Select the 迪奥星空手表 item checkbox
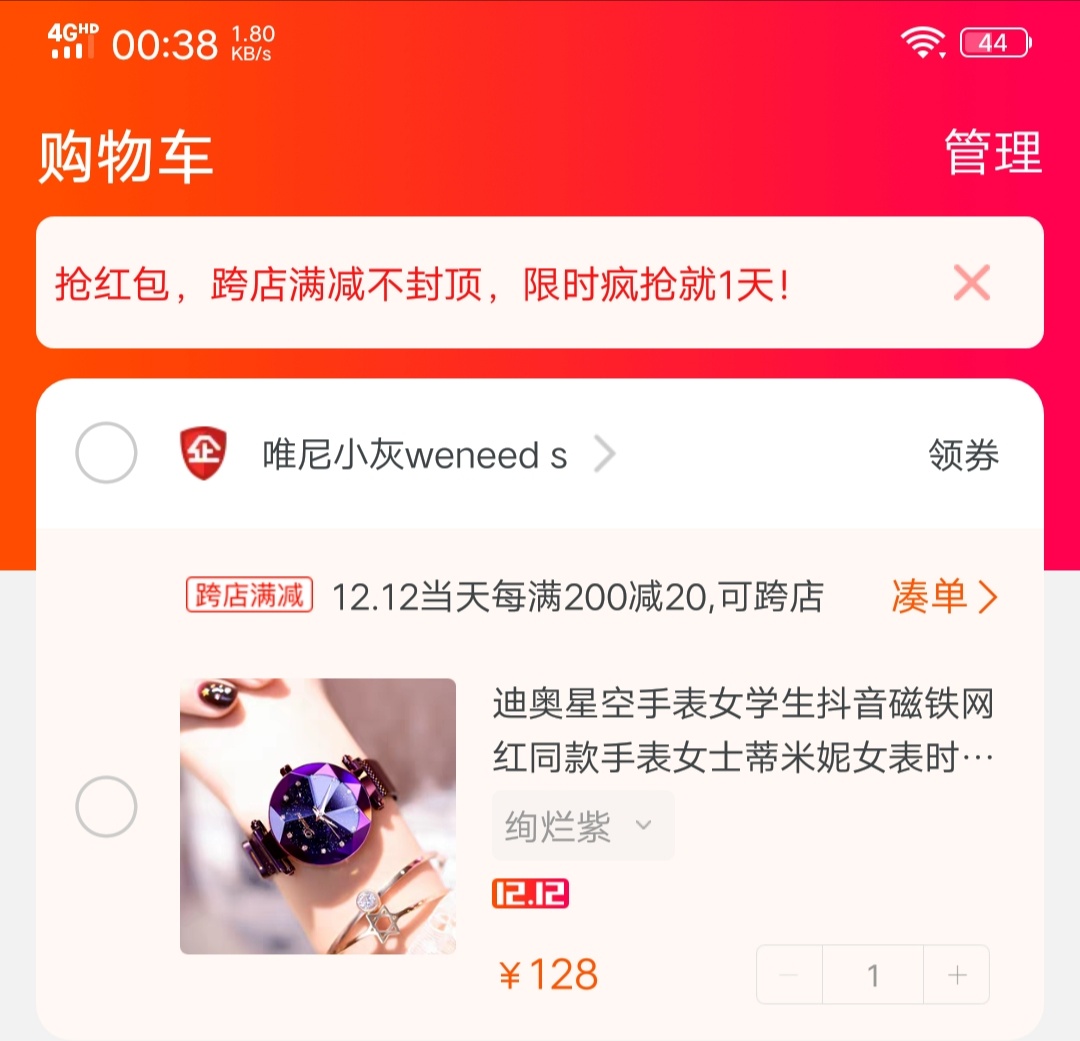 (106, 806)
